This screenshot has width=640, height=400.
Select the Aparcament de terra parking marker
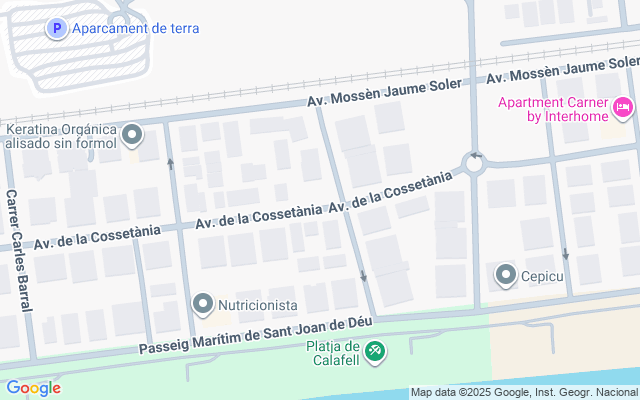(x=57, y=28)
